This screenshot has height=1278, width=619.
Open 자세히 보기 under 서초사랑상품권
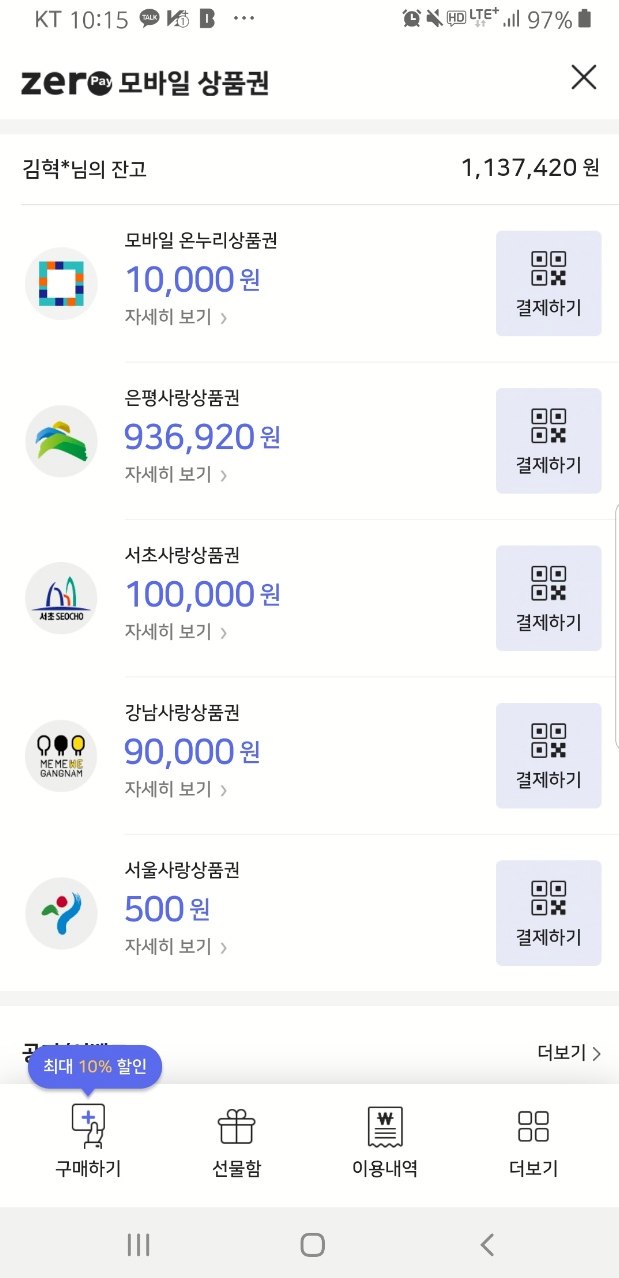pos(176,632)
